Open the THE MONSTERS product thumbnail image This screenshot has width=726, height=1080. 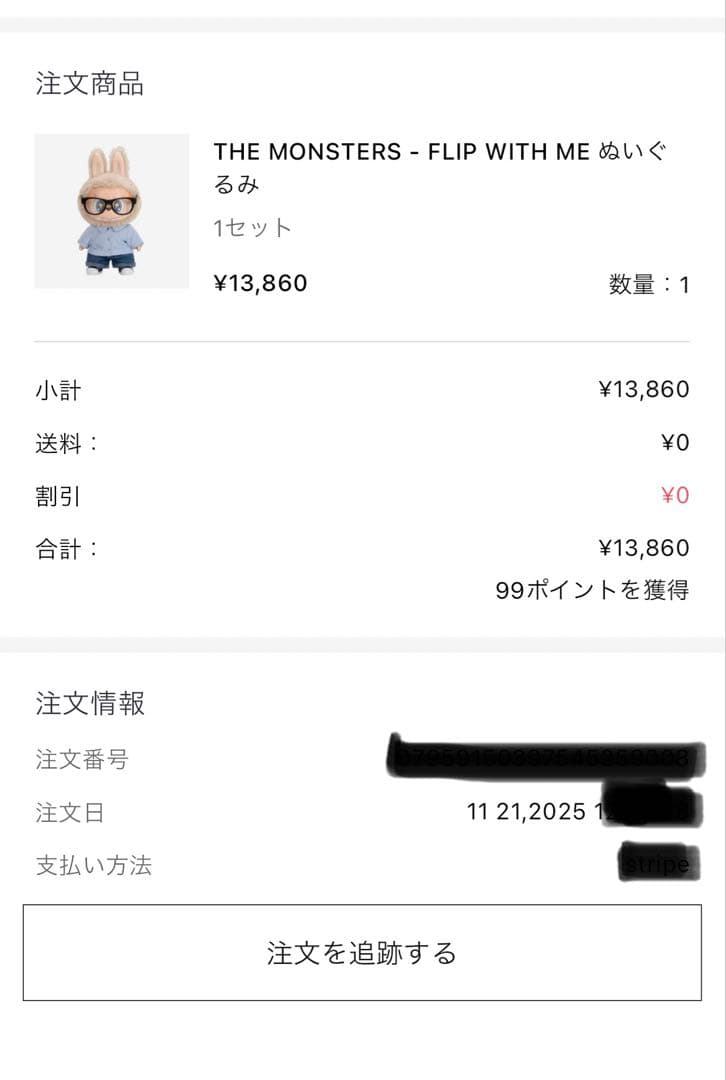click(110, 208)
